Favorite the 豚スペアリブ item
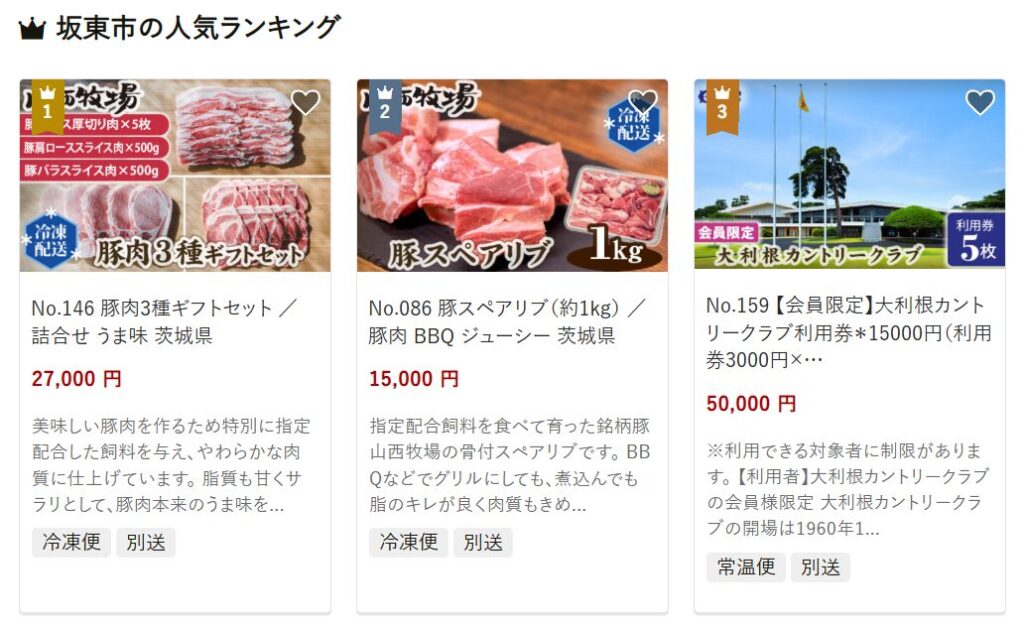Viewport: 1024px width, 626px height. pyautogui.click(x=642, y=102)
